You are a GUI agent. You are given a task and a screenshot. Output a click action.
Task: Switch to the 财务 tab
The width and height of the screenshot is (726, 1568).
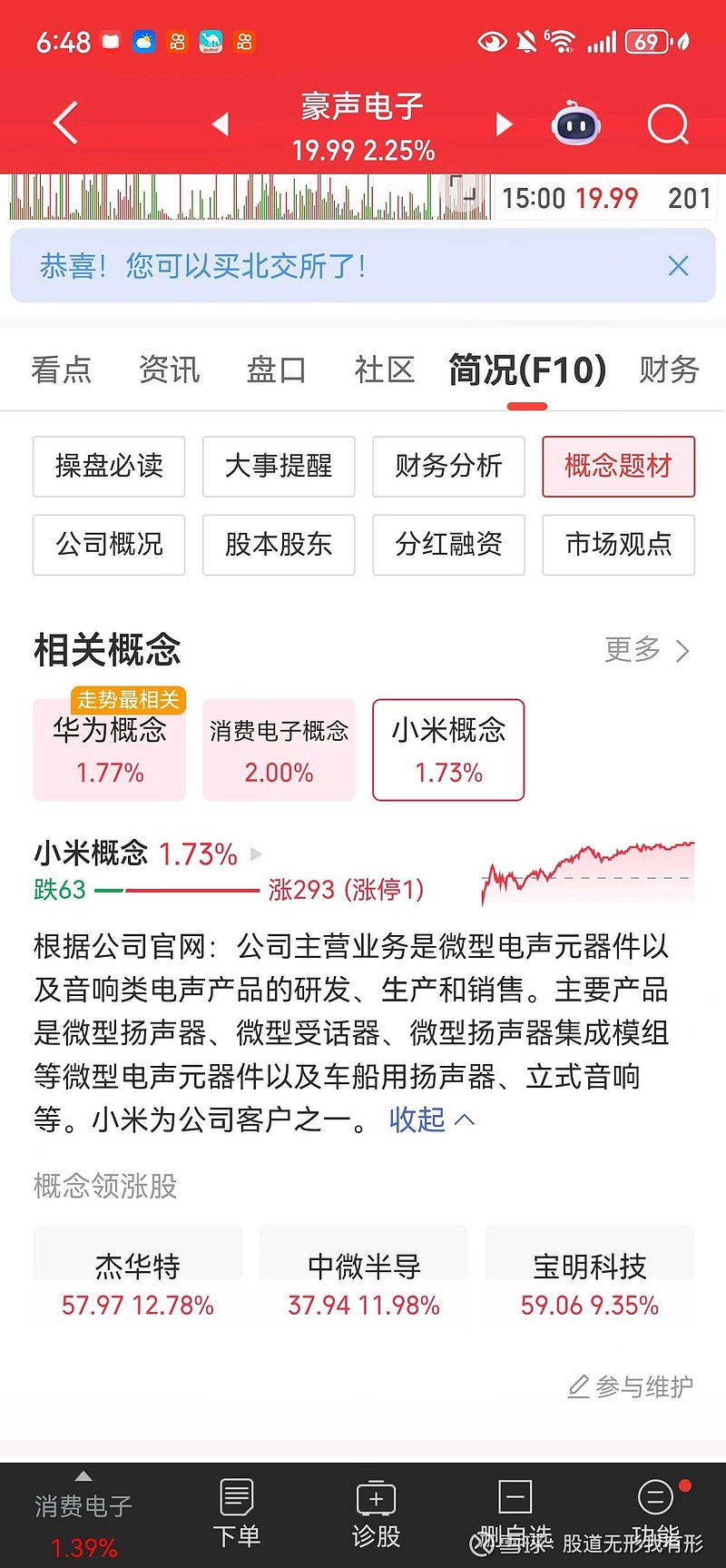[667, 370]
